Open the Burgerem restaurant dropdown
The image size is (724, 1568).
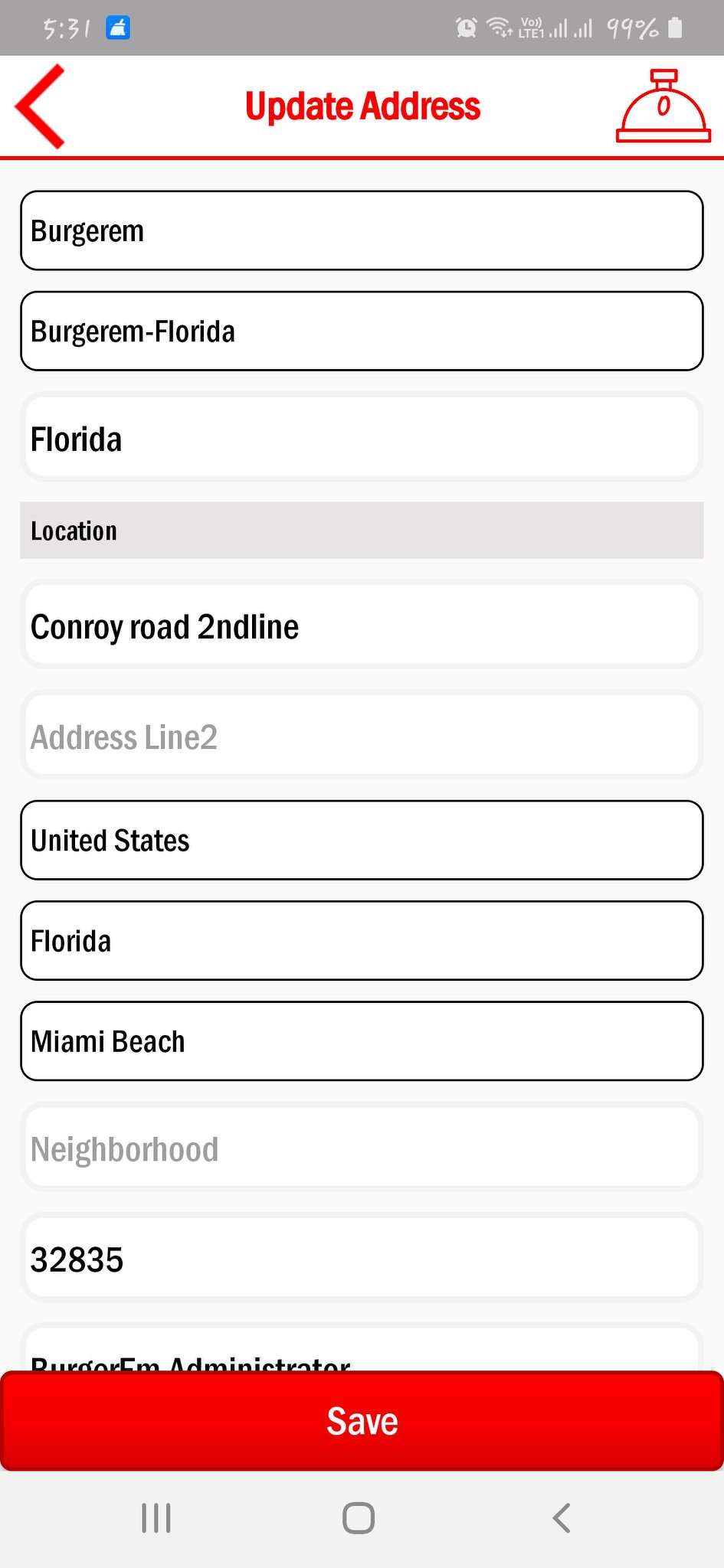click(x=362, y=230)
